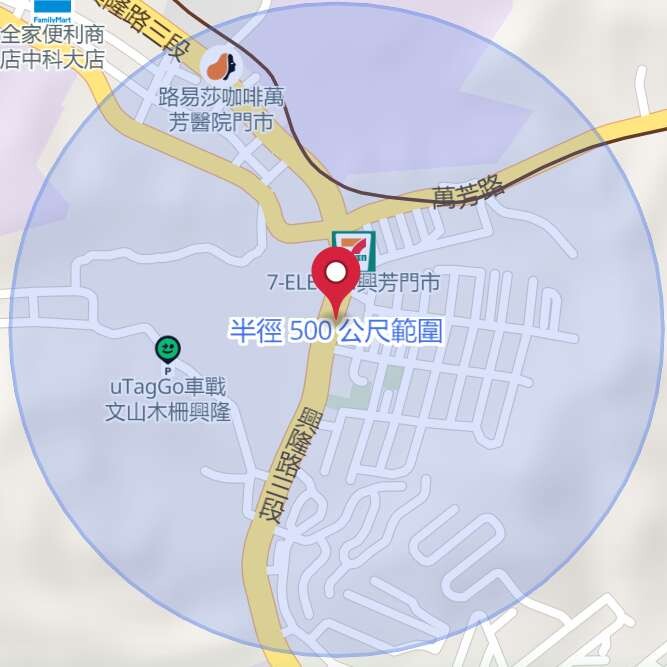Open the uTagGo parking marker
The width and height of the screenshot is (667, 667).
[x=167, y=350]
